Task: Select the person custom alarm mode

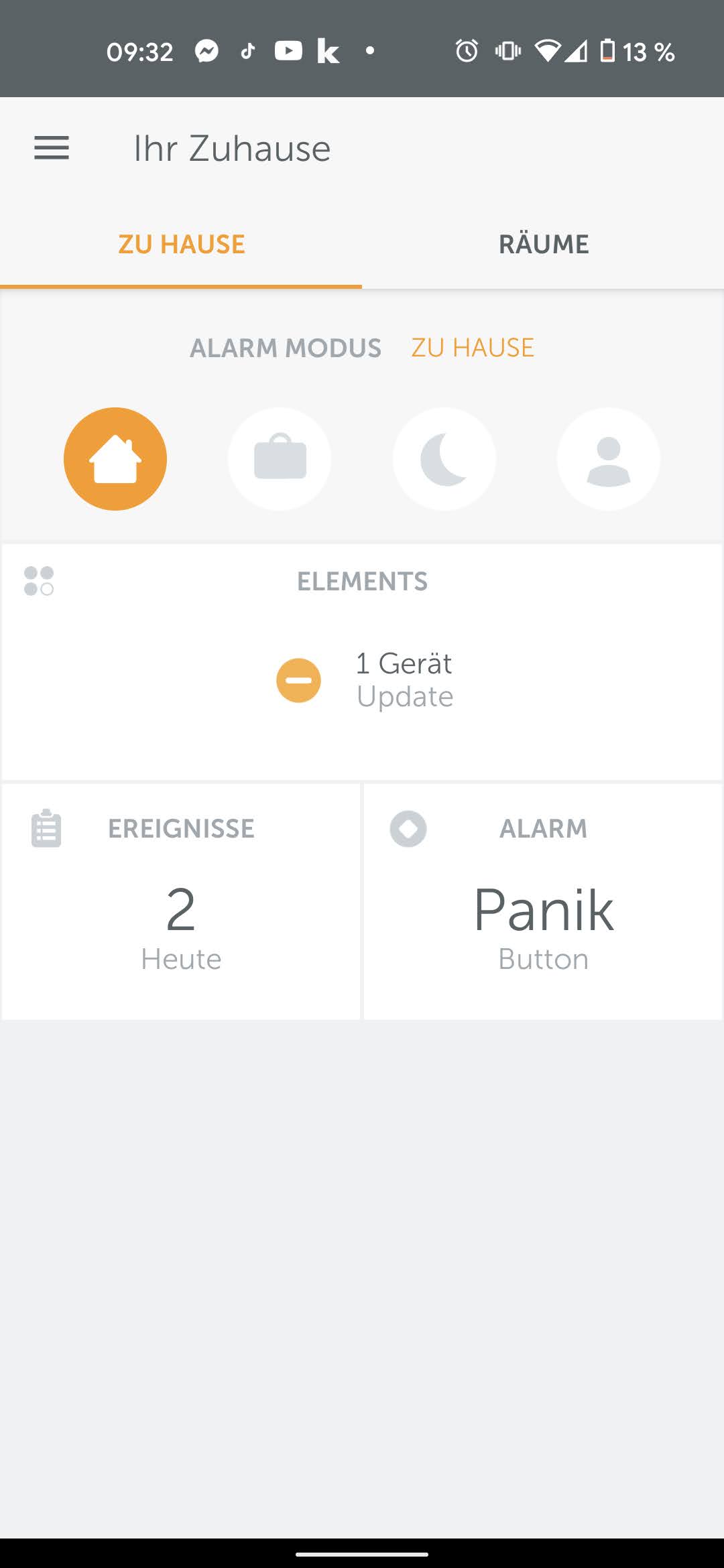Action: click(x=608, y=459)
